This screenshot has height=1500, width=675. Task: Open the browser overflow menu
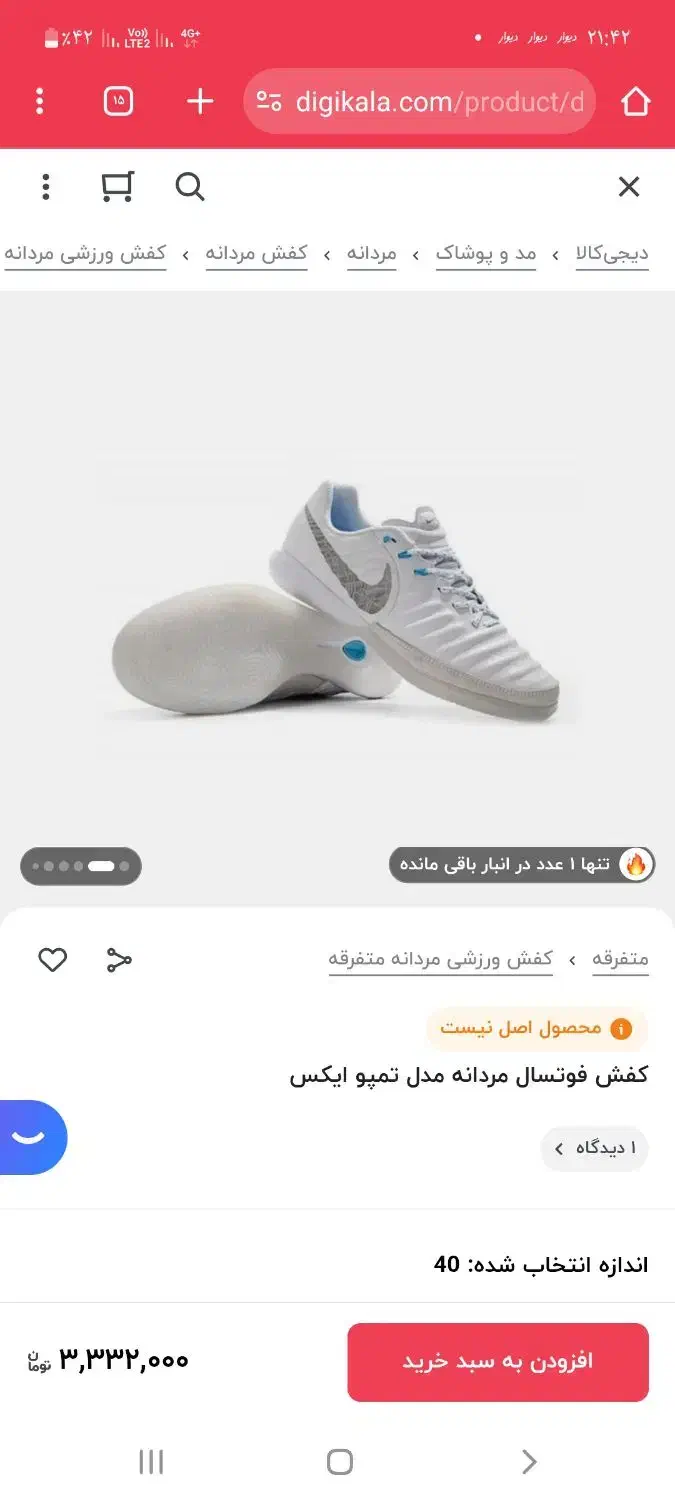pos(40,101)
